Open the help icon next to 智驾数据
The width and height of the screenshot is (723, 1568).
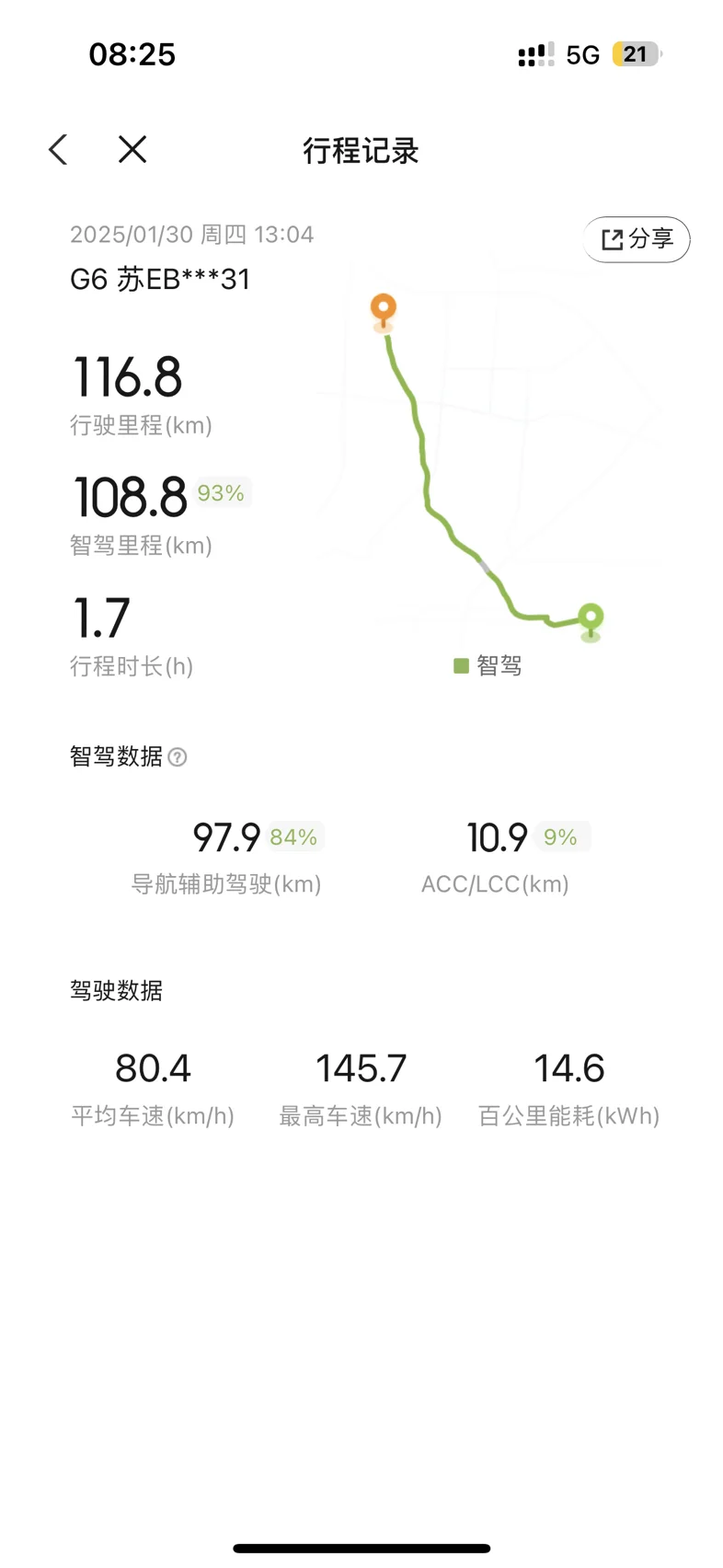click(x=178, y=757)
